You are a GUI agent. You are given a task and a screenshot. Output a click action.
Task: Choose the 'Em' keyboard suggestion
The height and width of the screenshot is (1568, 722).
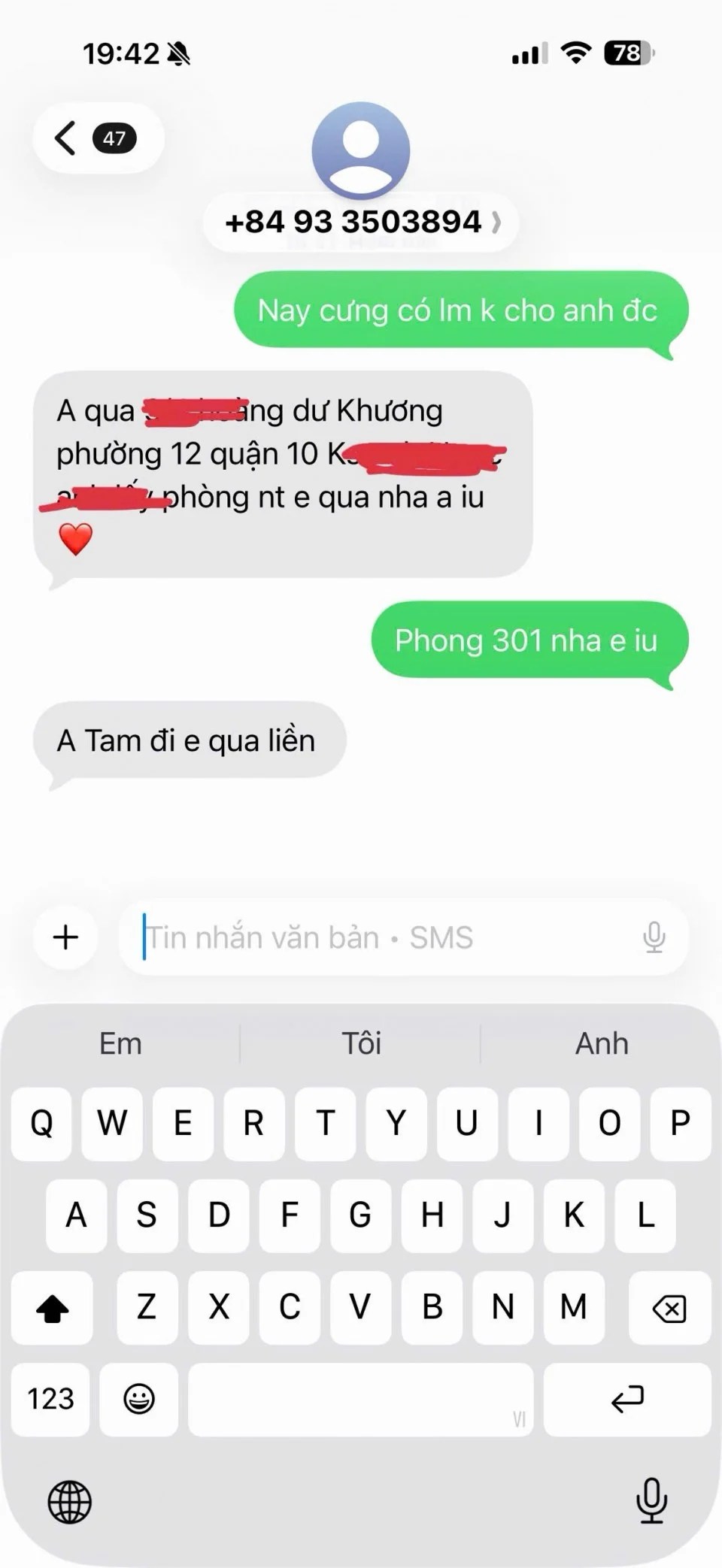coord(120,1043)
